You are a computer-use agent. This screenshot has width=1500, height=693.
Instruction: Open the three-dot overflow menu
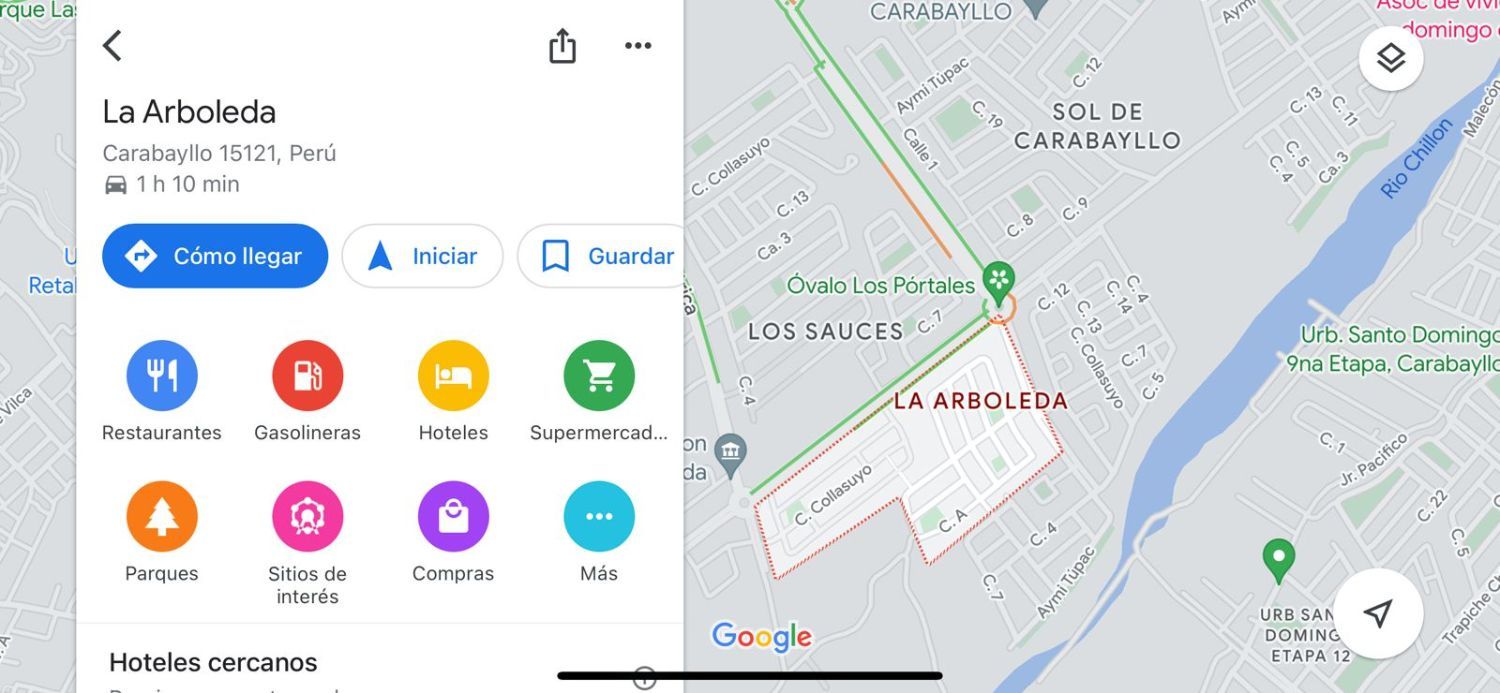637,46
